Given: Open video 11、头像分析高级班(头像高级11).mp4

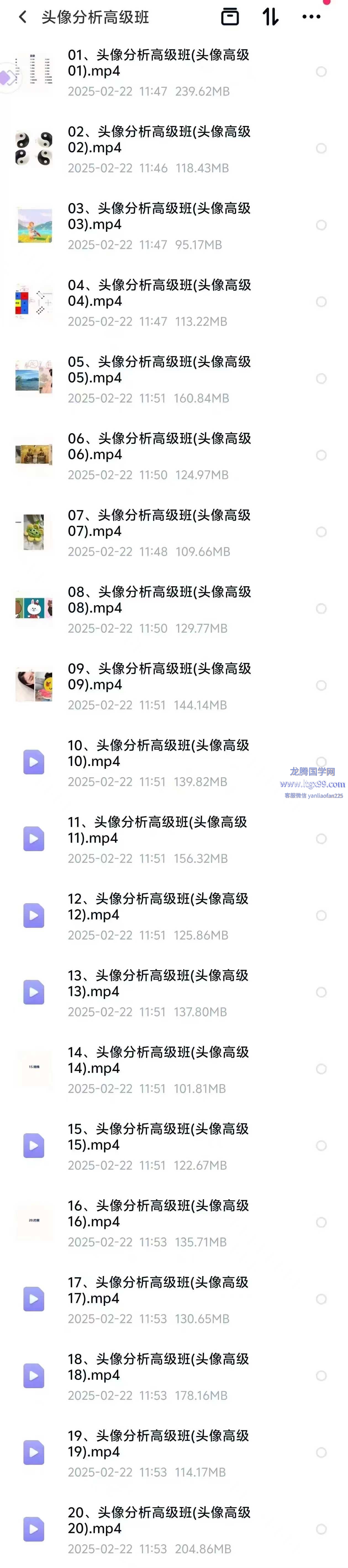Looking at the screenshot, I should [159, 830].
